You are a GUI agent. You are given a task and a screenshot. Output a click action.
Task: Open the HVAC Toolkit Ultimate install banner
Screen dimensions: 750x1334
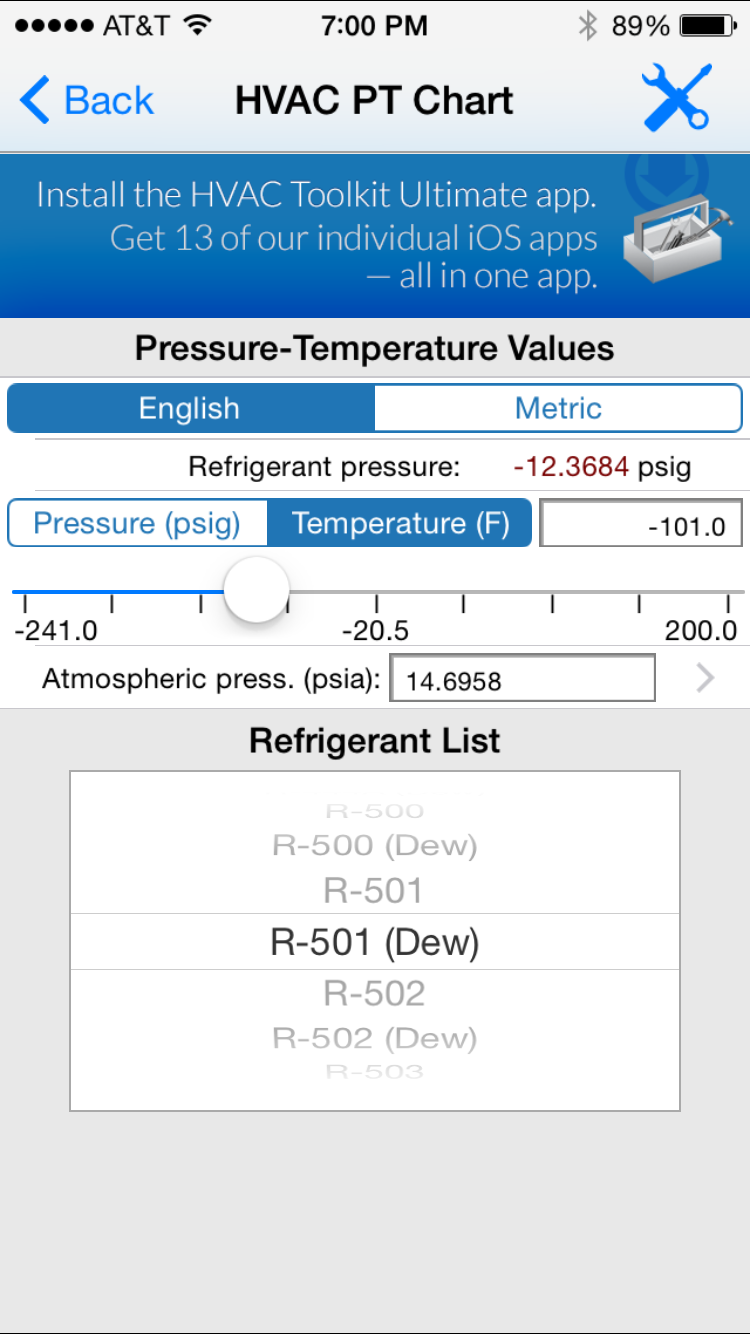(x=375, y=236)
